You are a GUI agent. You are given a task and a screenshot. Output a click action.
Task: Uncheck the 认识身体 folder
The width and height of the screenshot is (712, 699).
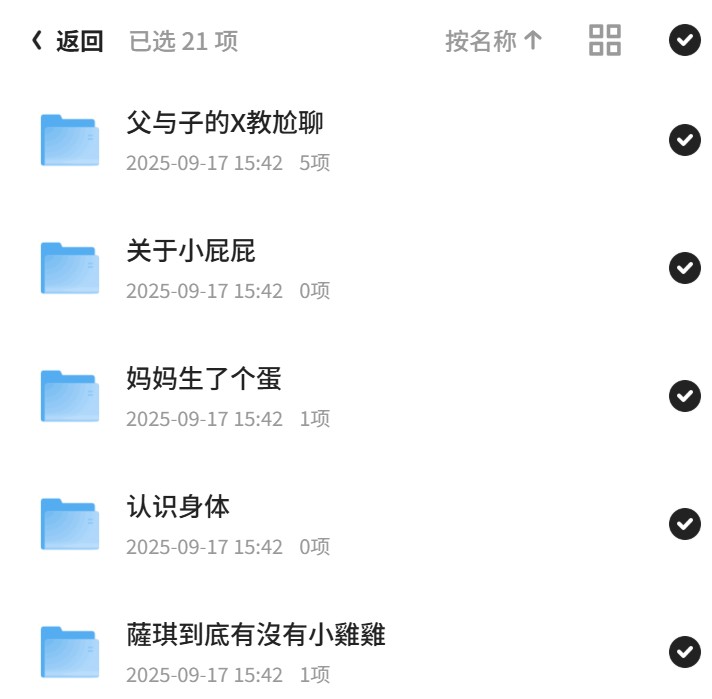(x=684, y=524)
